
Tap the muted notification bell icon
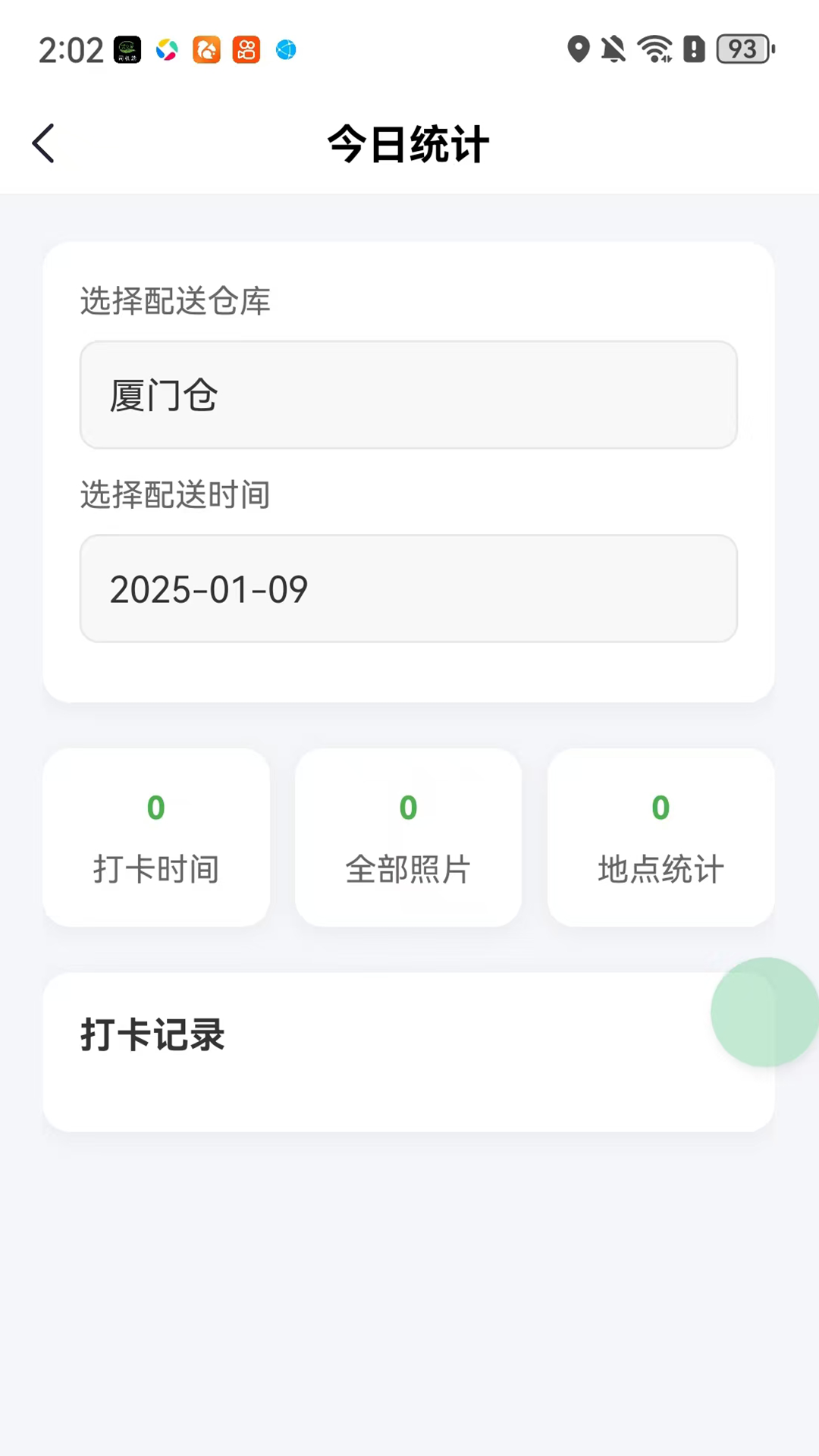click(x=613, y=49)
